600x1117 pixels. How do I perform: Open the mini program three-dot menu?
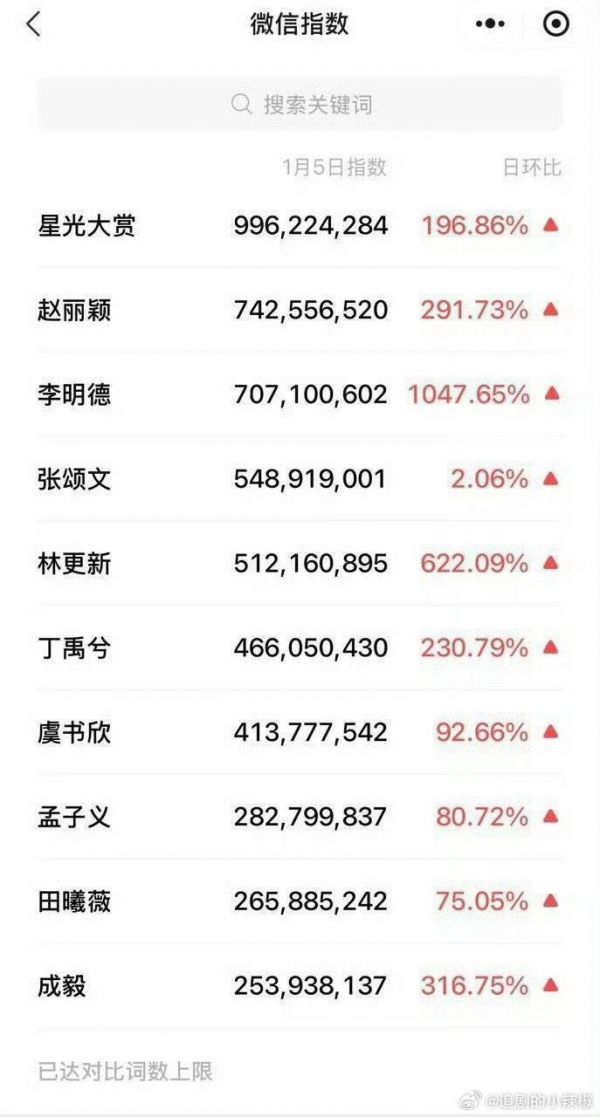point(490,24)
